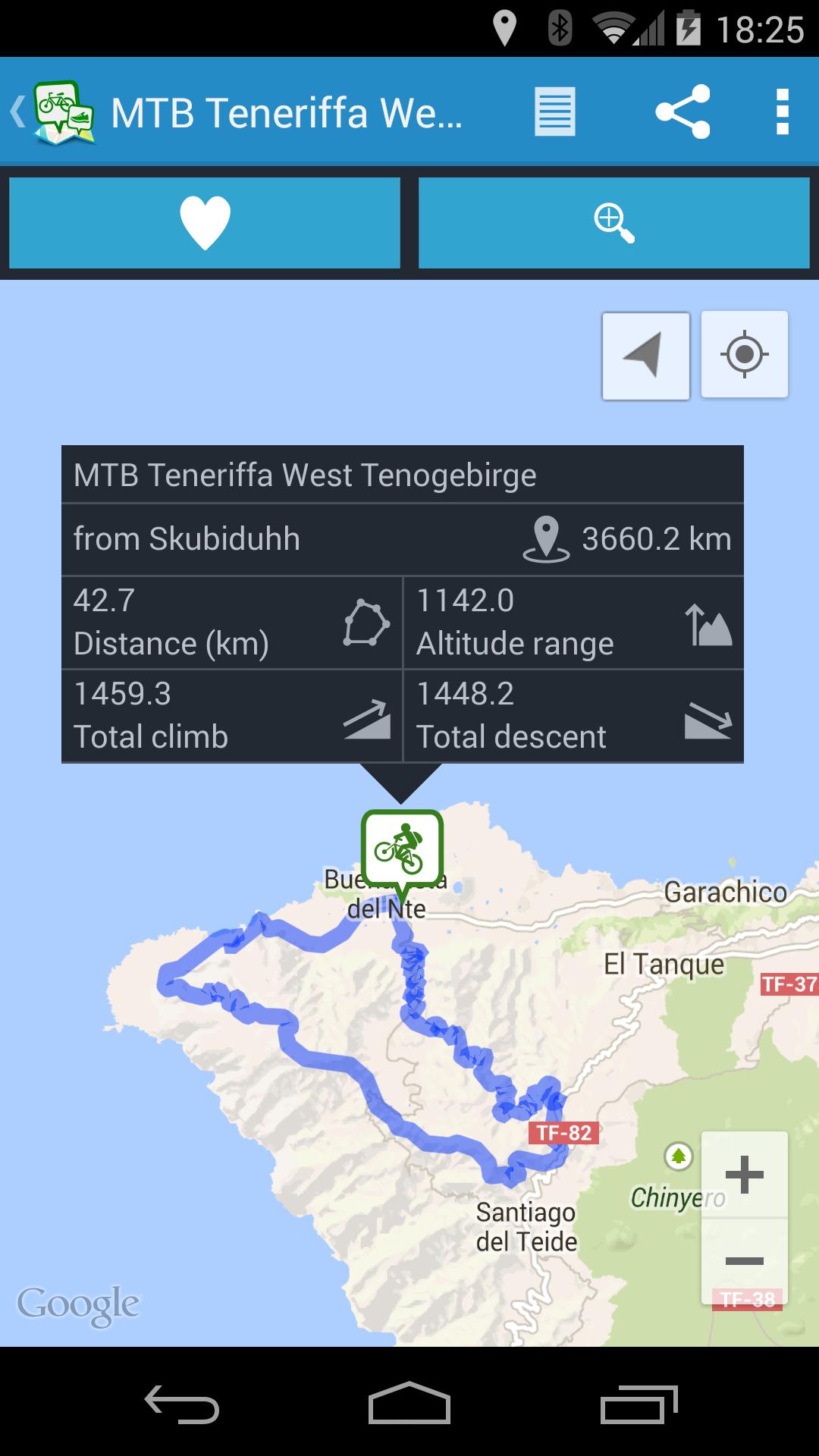Add route to favorites with heart button
The height and width of the screenshot is (1456, 819).
tap(205, 222)
